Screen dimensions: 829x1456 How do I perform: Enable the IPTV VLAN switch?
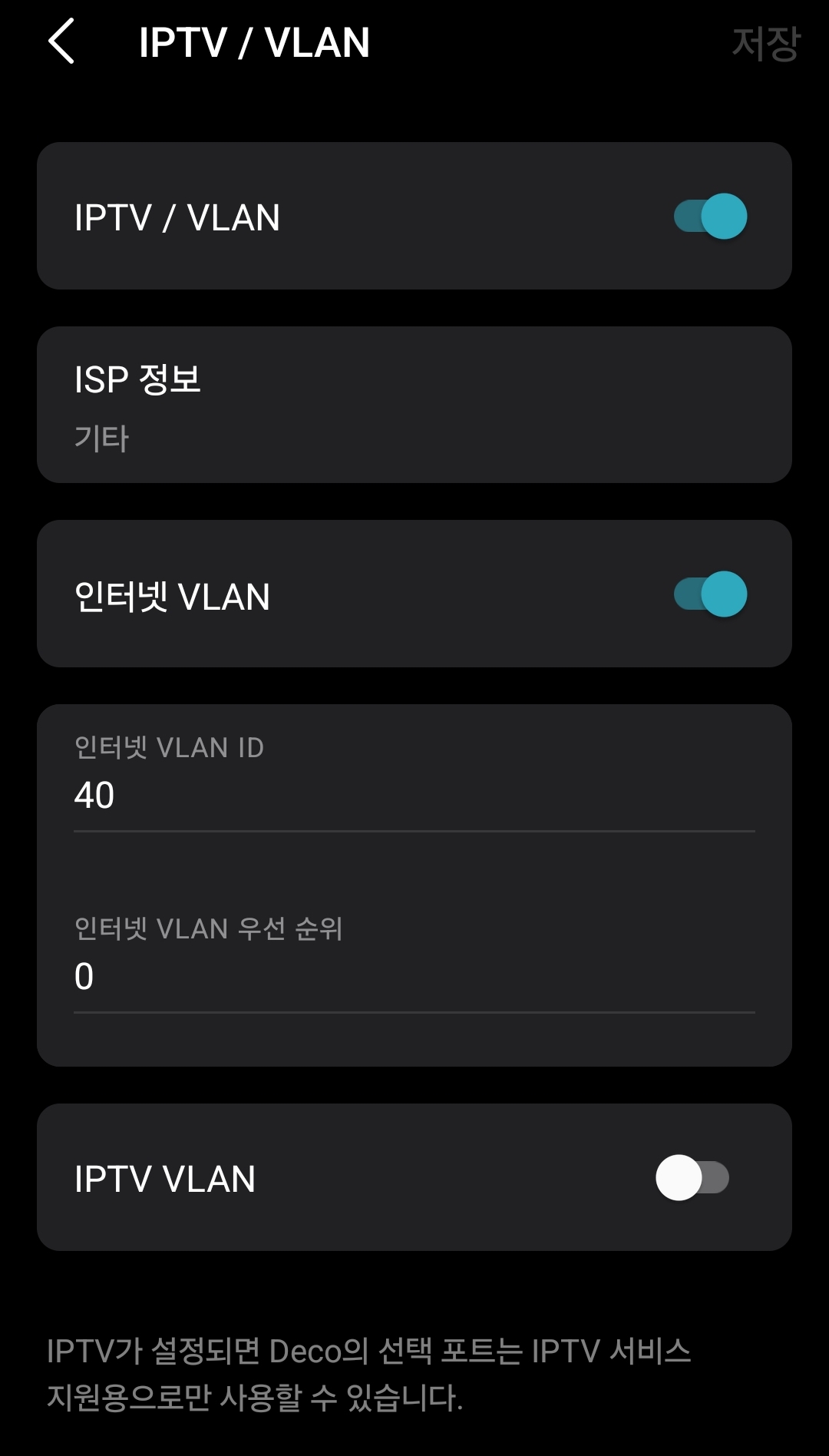point(692,1177)
